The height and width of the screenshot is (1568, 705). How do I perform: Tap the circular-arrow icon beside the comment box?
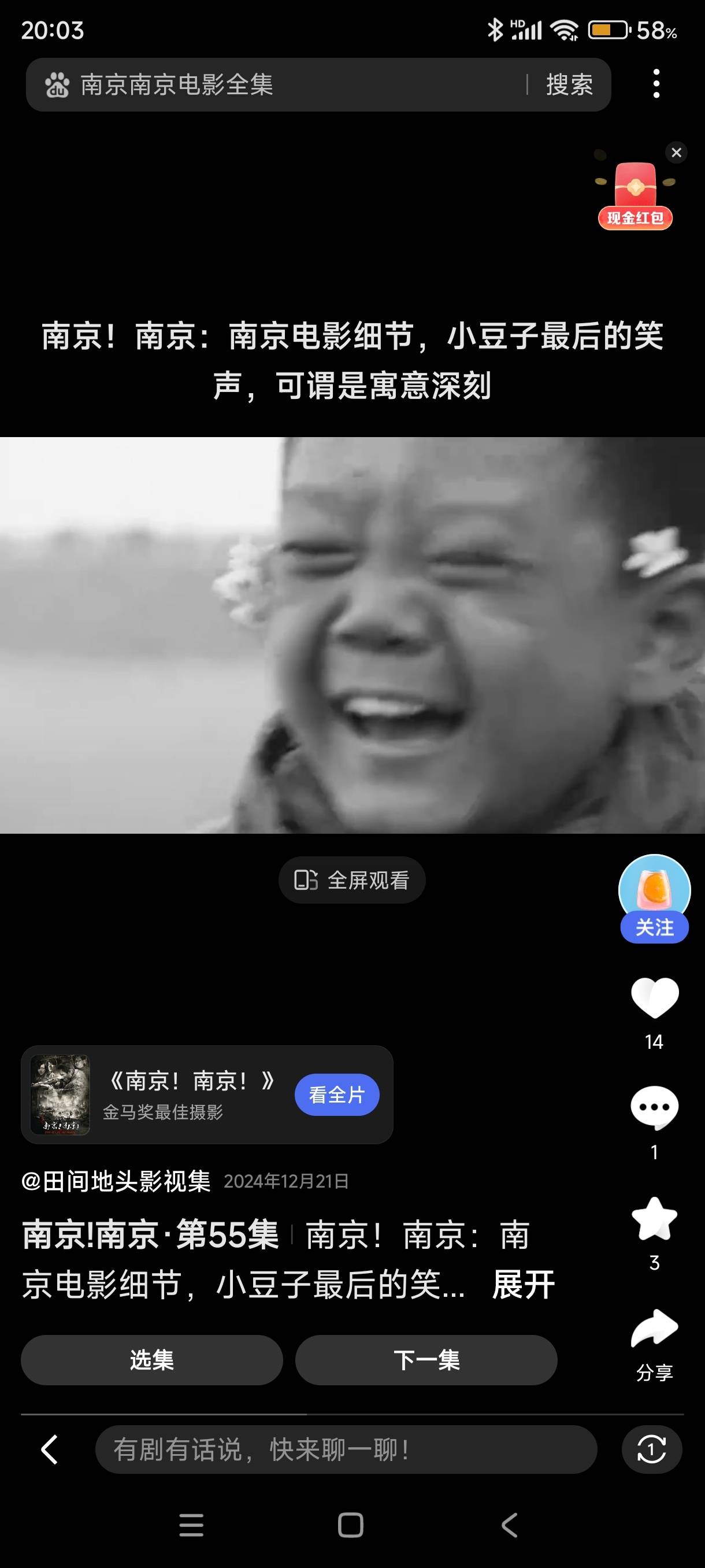651,1449
